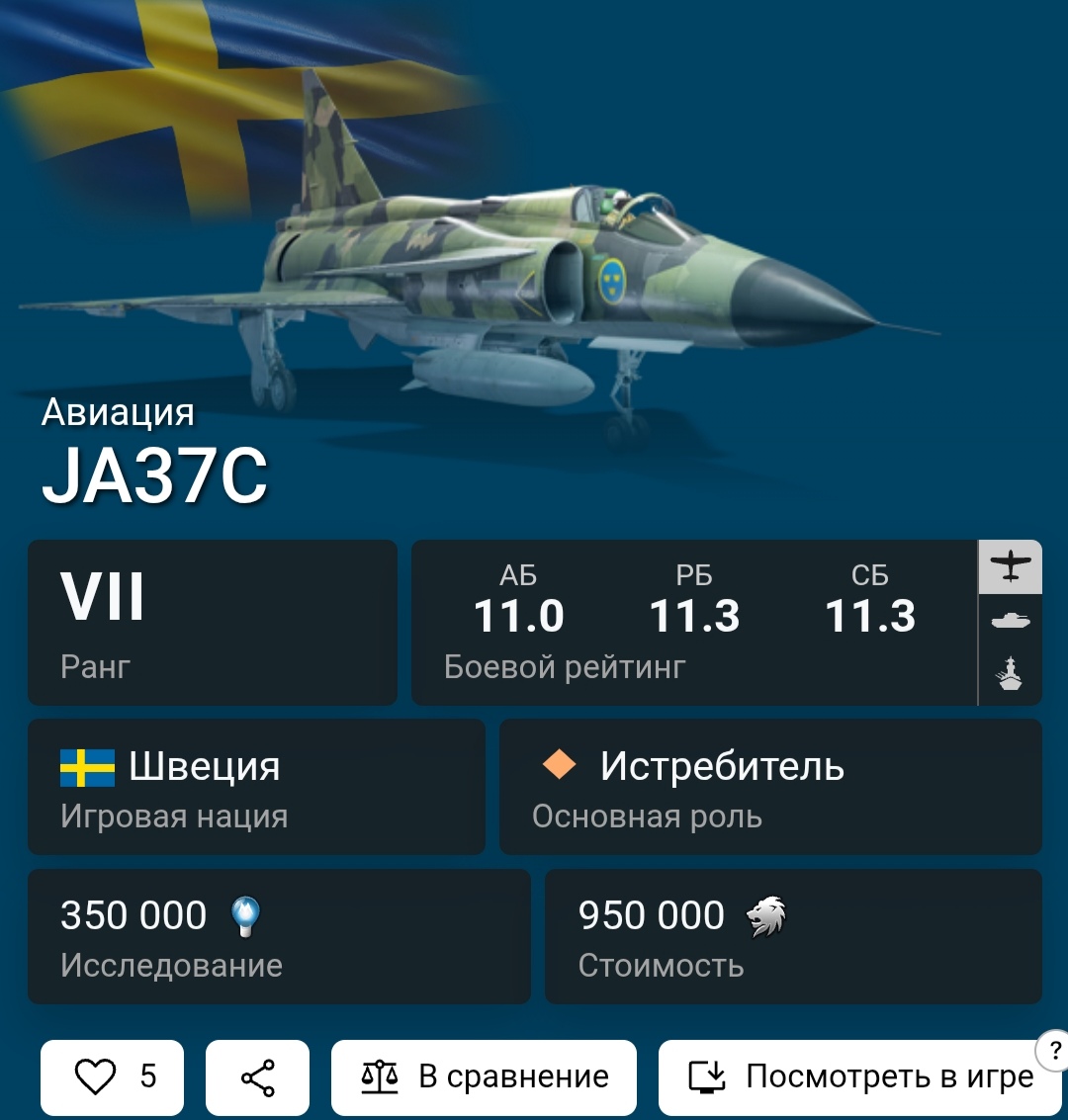Switch battle rating to naval mode
The width and height of the screenshot is (1068, 1120).
[x=1010, y=675]
